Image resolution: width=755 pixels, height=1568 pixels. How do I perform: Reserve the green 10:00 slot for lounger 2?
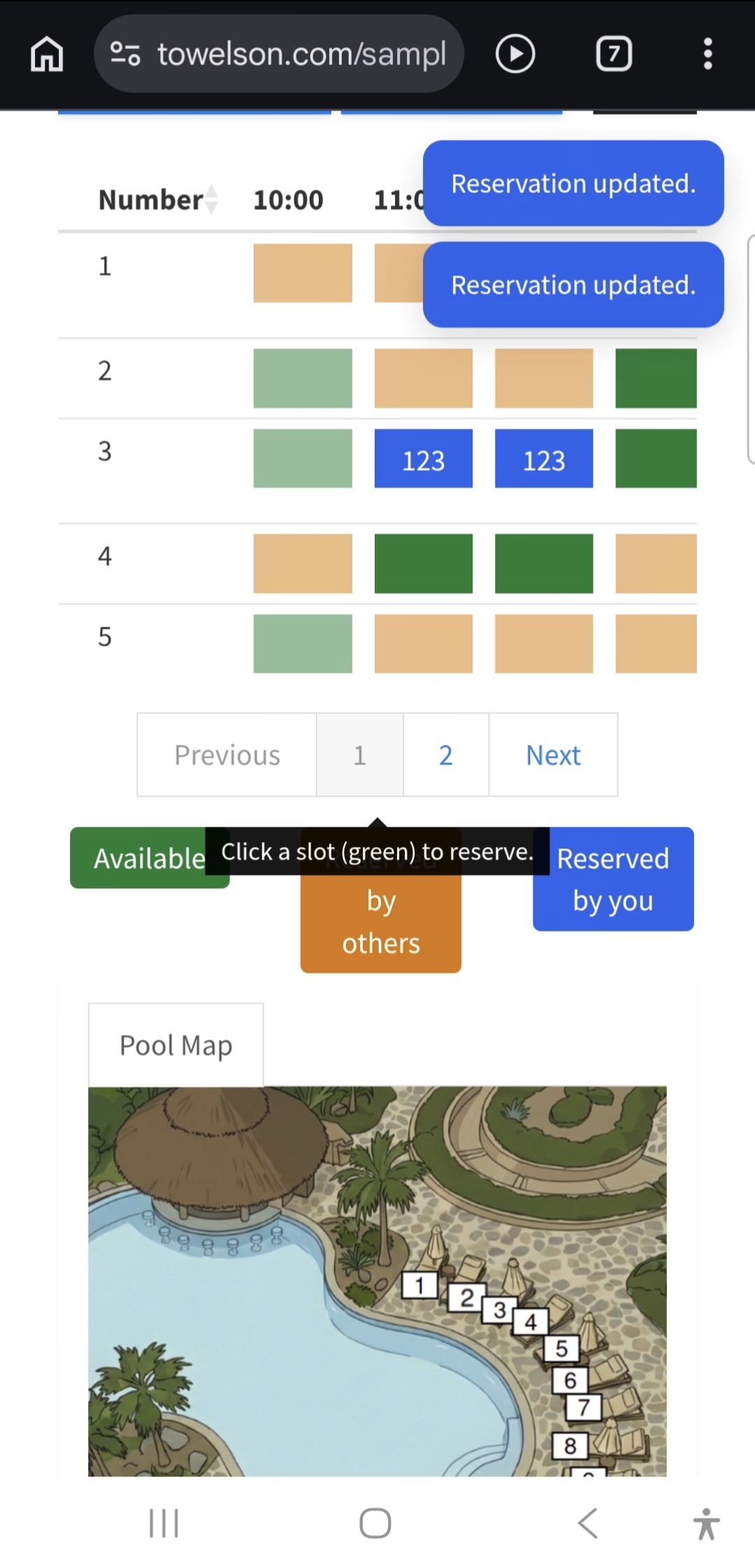[x=303, y=377]
